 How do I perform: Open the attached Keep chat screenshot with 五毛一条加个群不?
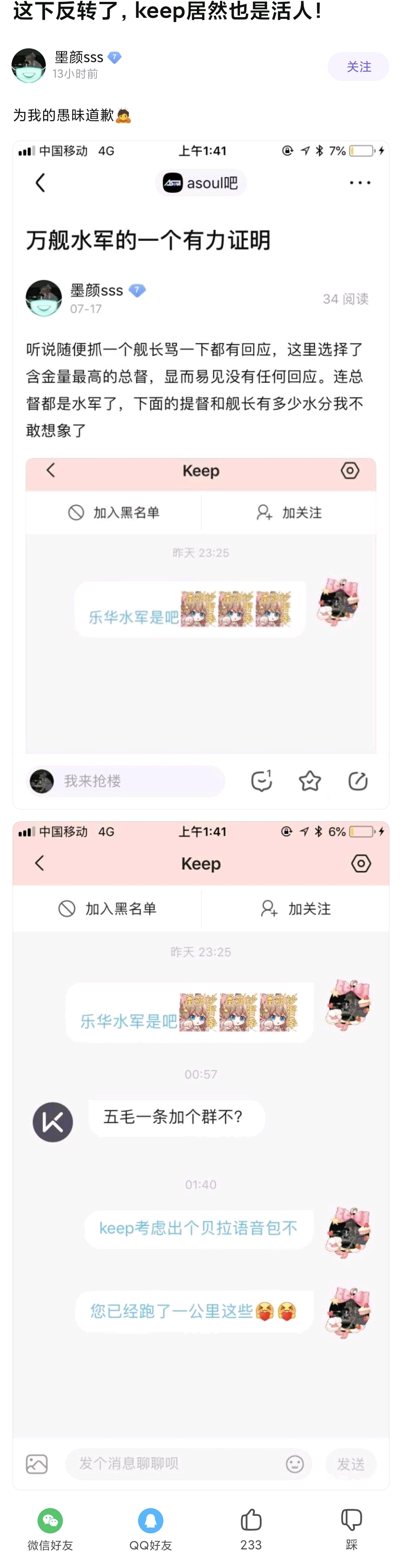[x=200, y=1154]
